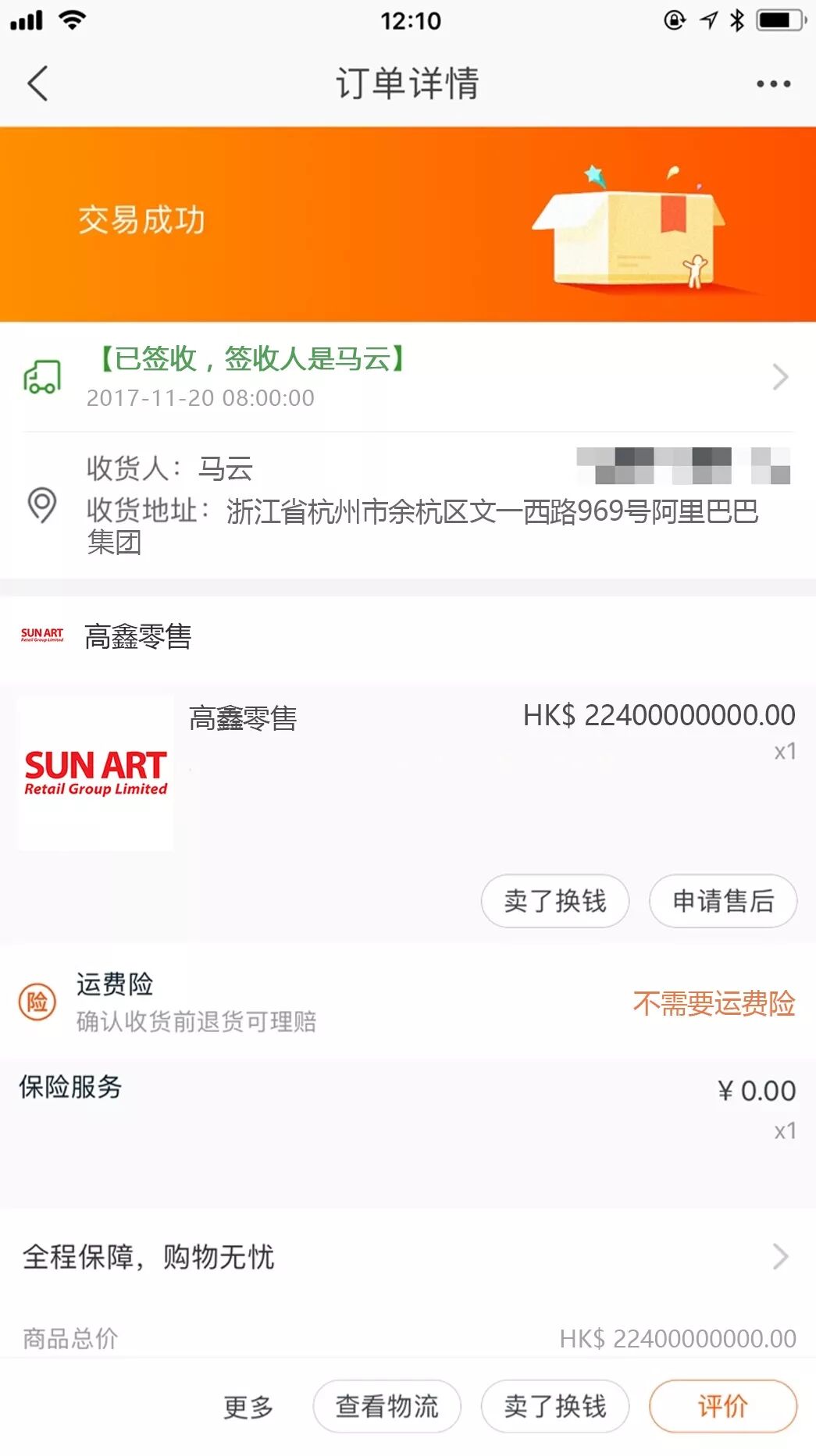Image resolution: width=816 pixels, height=1456 pixels.
Task: Open 全程保障，购物无忧 guarantee details
Action: (x=406, y=1257)
